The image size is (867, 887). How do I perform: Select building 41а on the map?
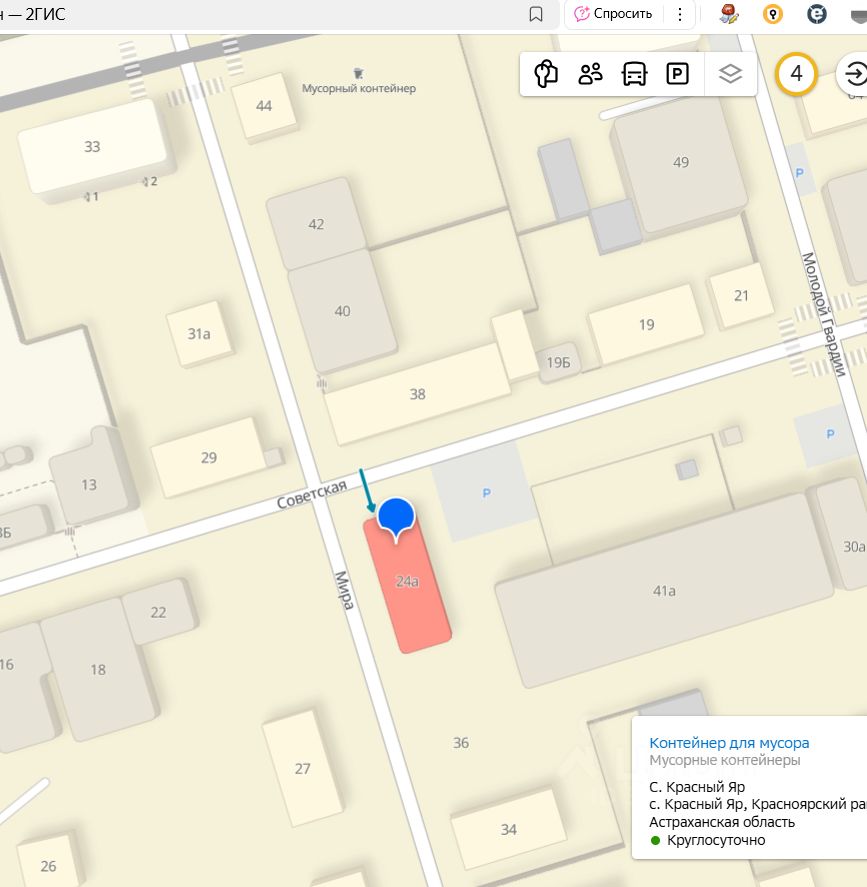point(663,591)
